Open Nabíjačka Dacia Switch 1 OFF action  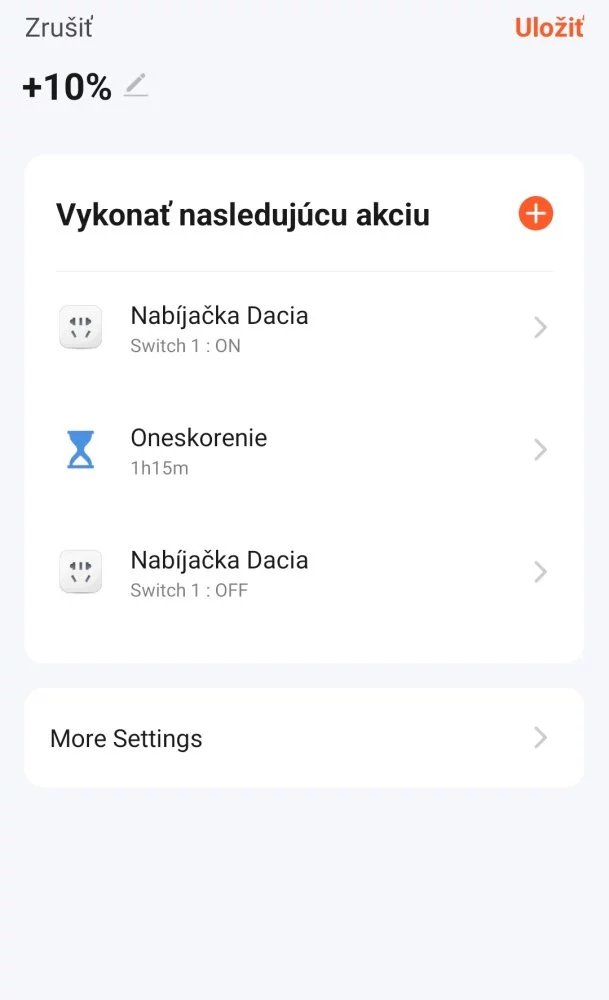304,572
